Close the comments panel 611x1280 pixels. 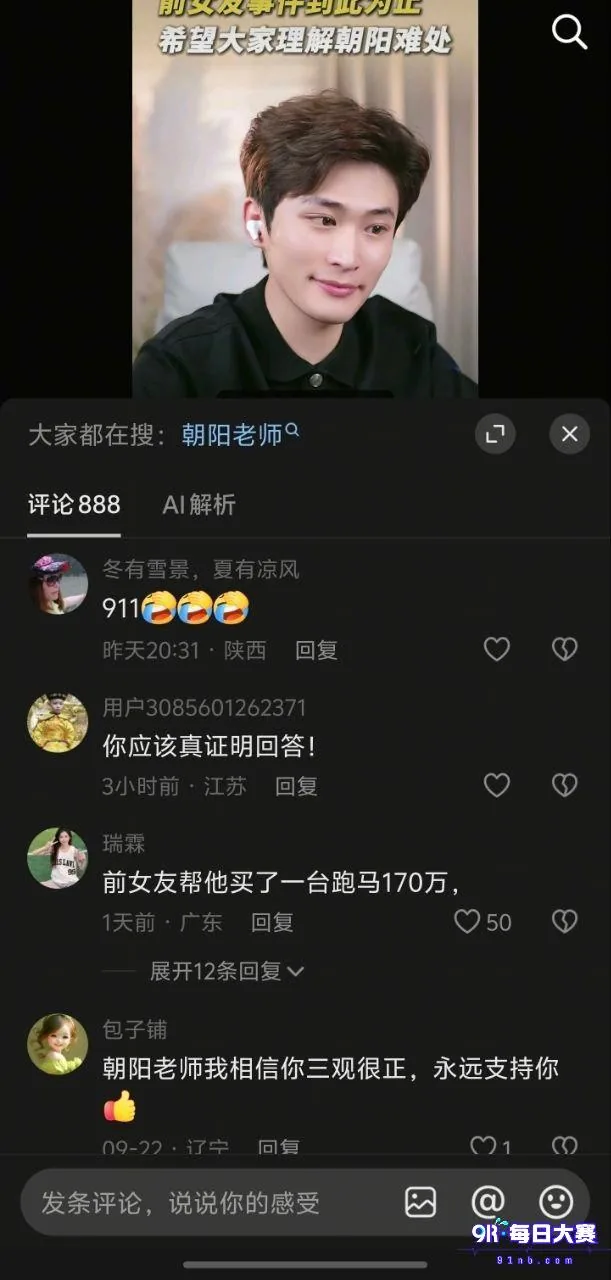[570, 434]
